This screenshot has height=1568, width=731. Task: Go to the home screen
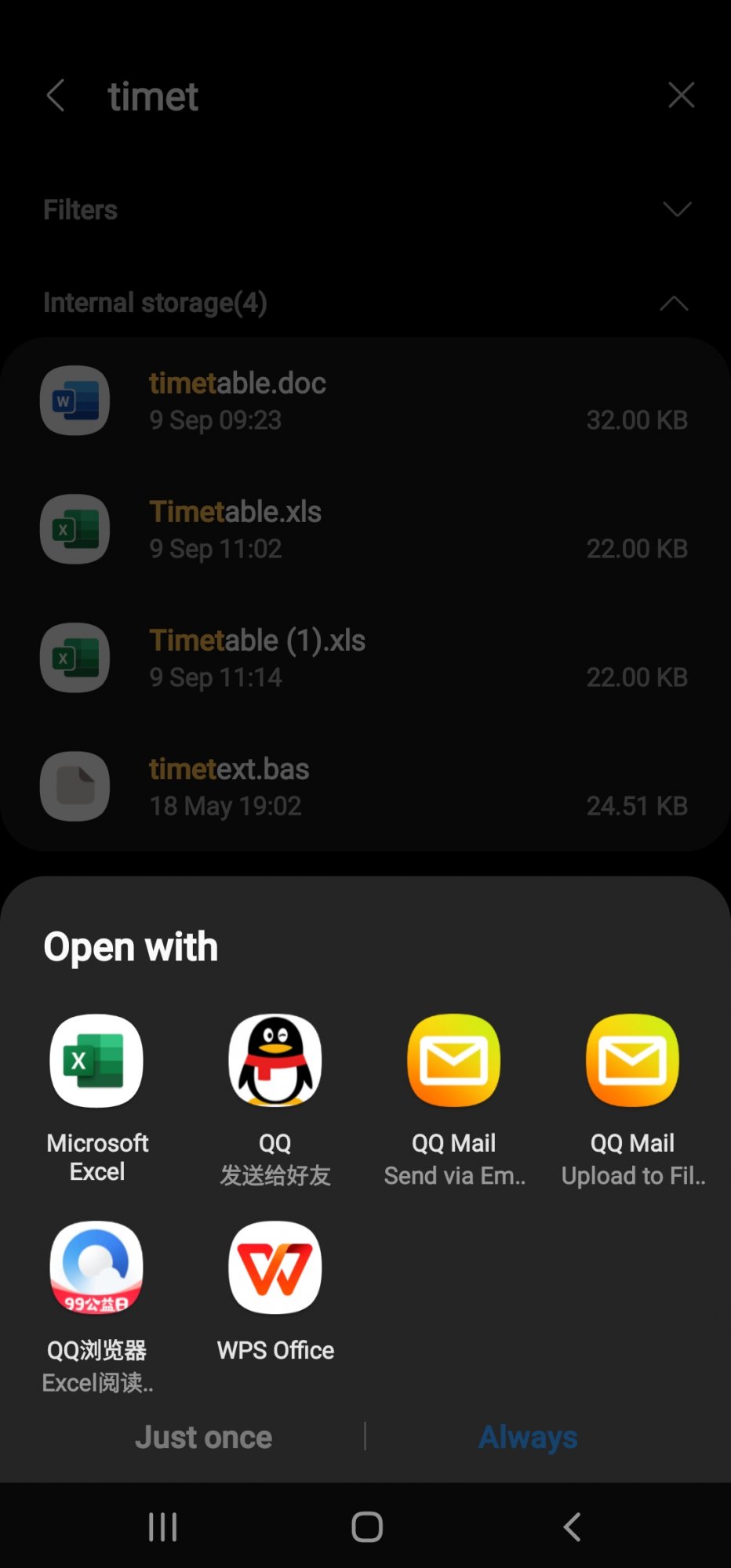point(366,1526)
